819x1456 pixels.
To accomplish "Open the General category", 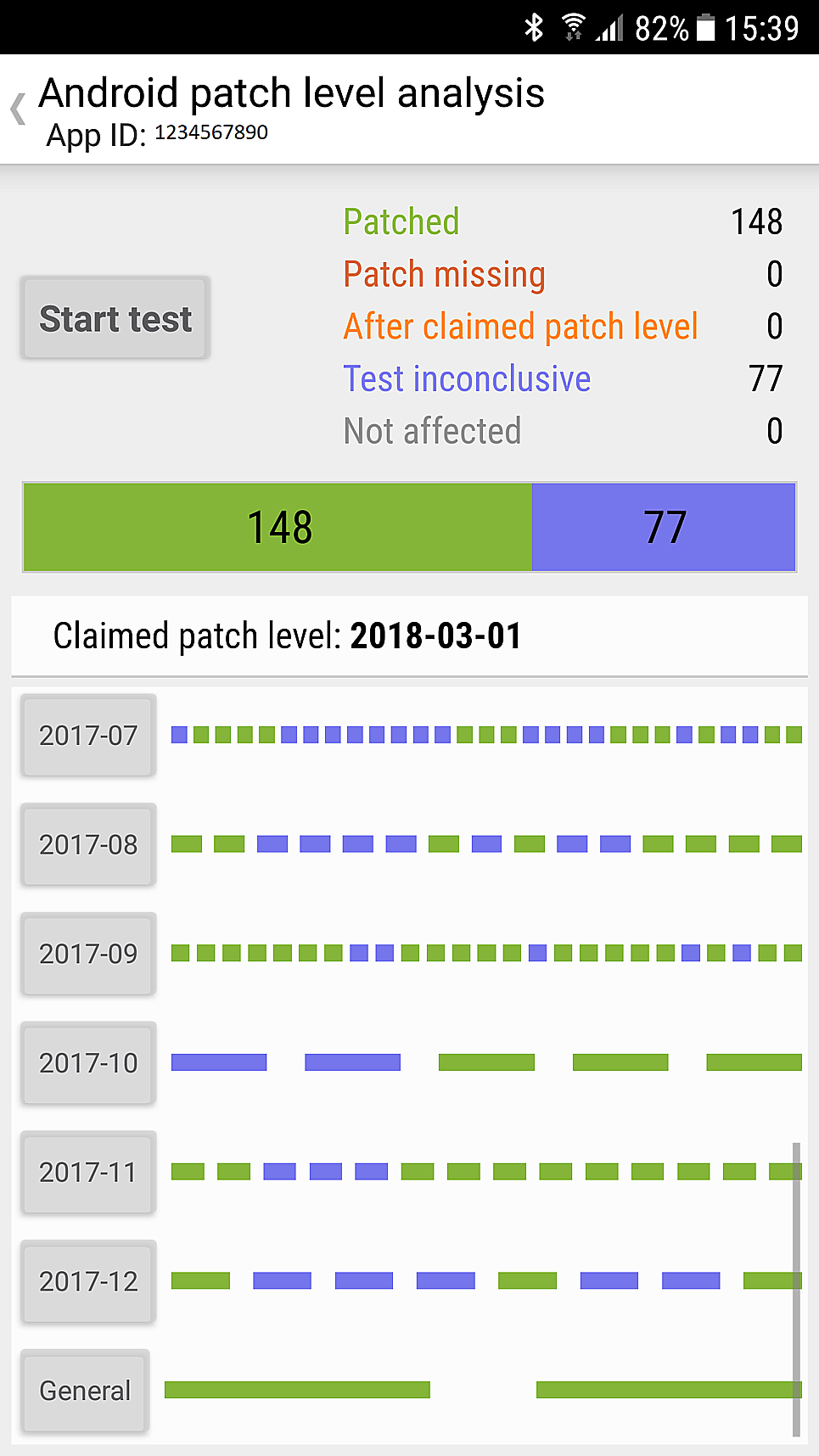I will pyautogui.click(x=85, y=1391).
